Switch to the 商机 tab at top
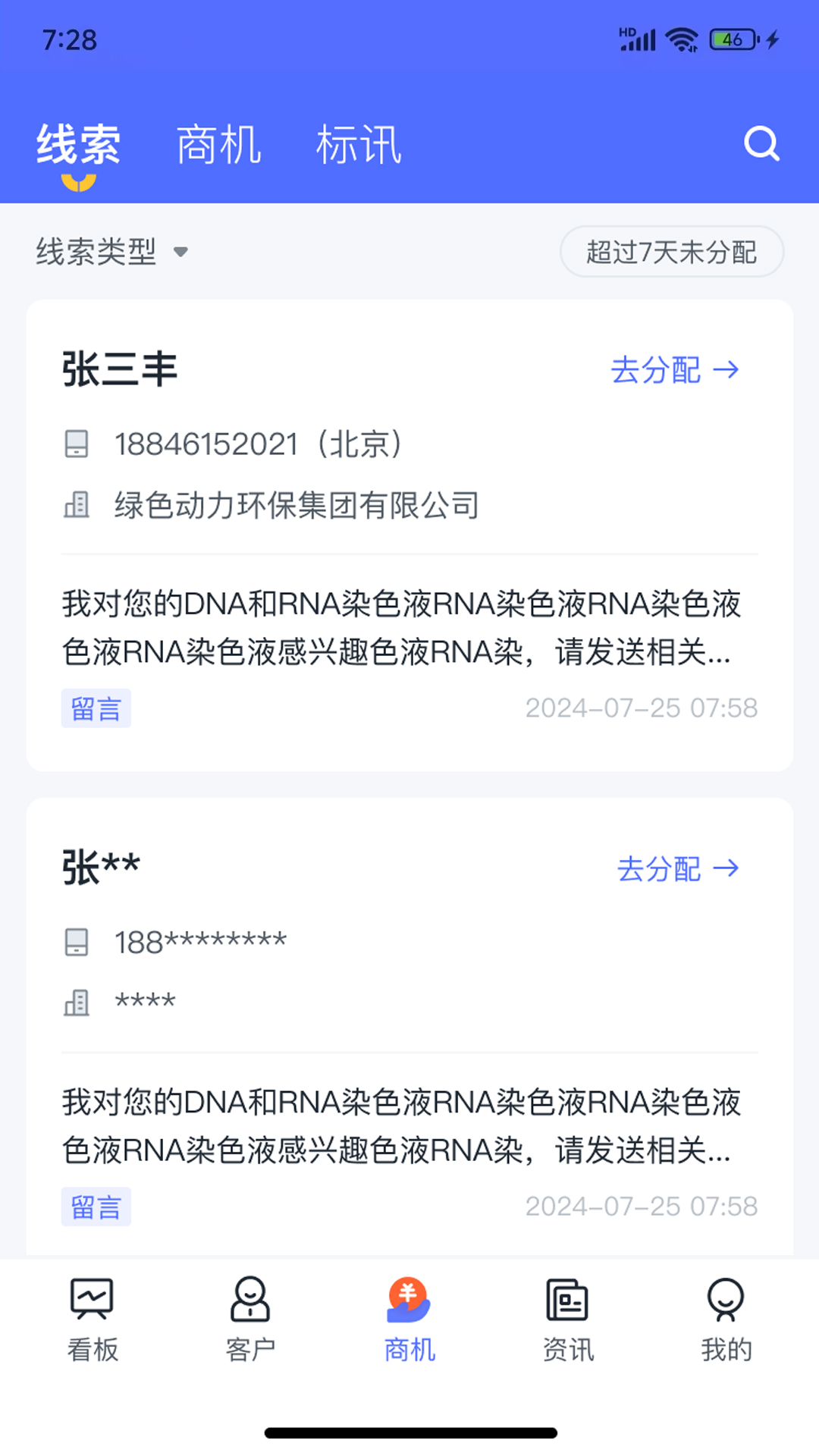 219,144
